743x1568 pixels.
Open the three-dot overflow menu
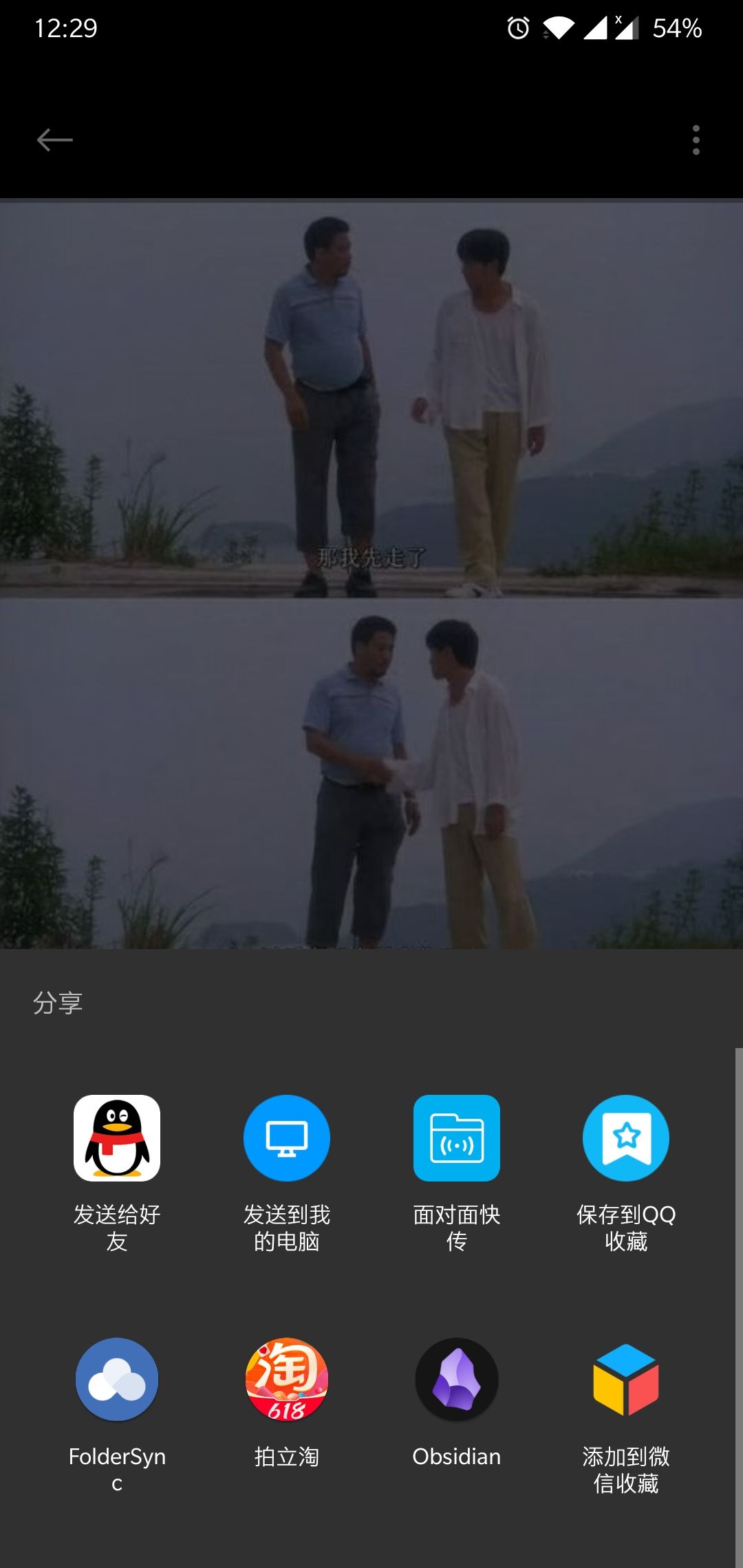(x=696, y=140)
